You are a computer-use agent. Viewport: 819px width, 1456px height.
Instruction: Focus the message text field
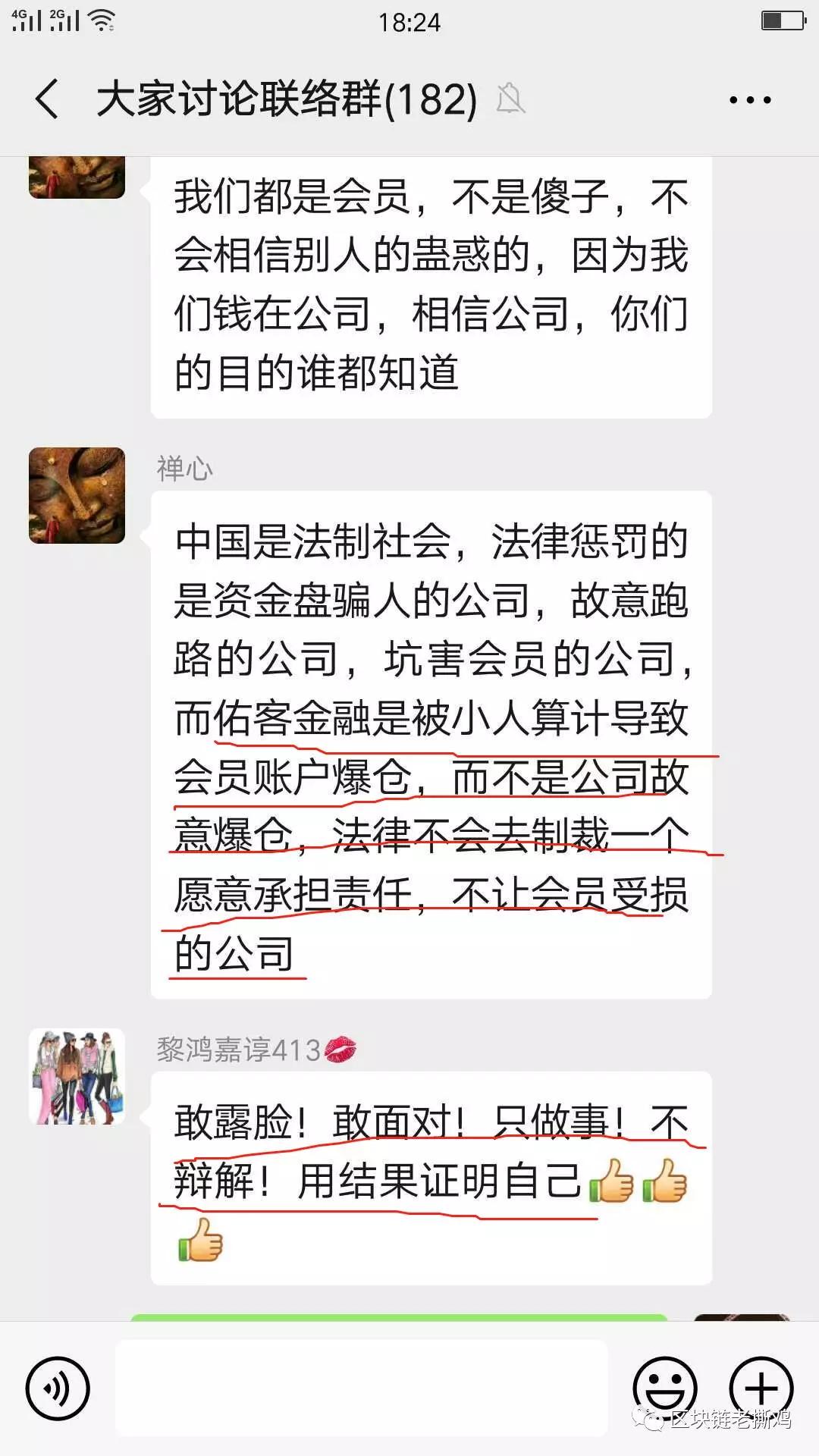tap(361, 1387)
